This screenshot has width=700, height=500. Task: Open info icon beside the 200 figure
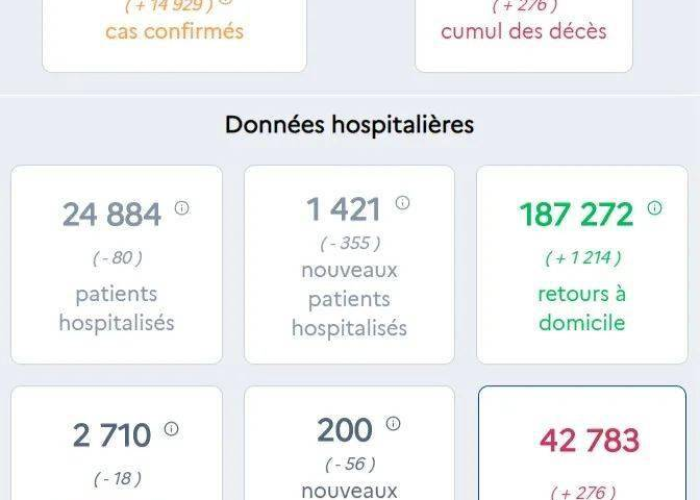point(393,424)
